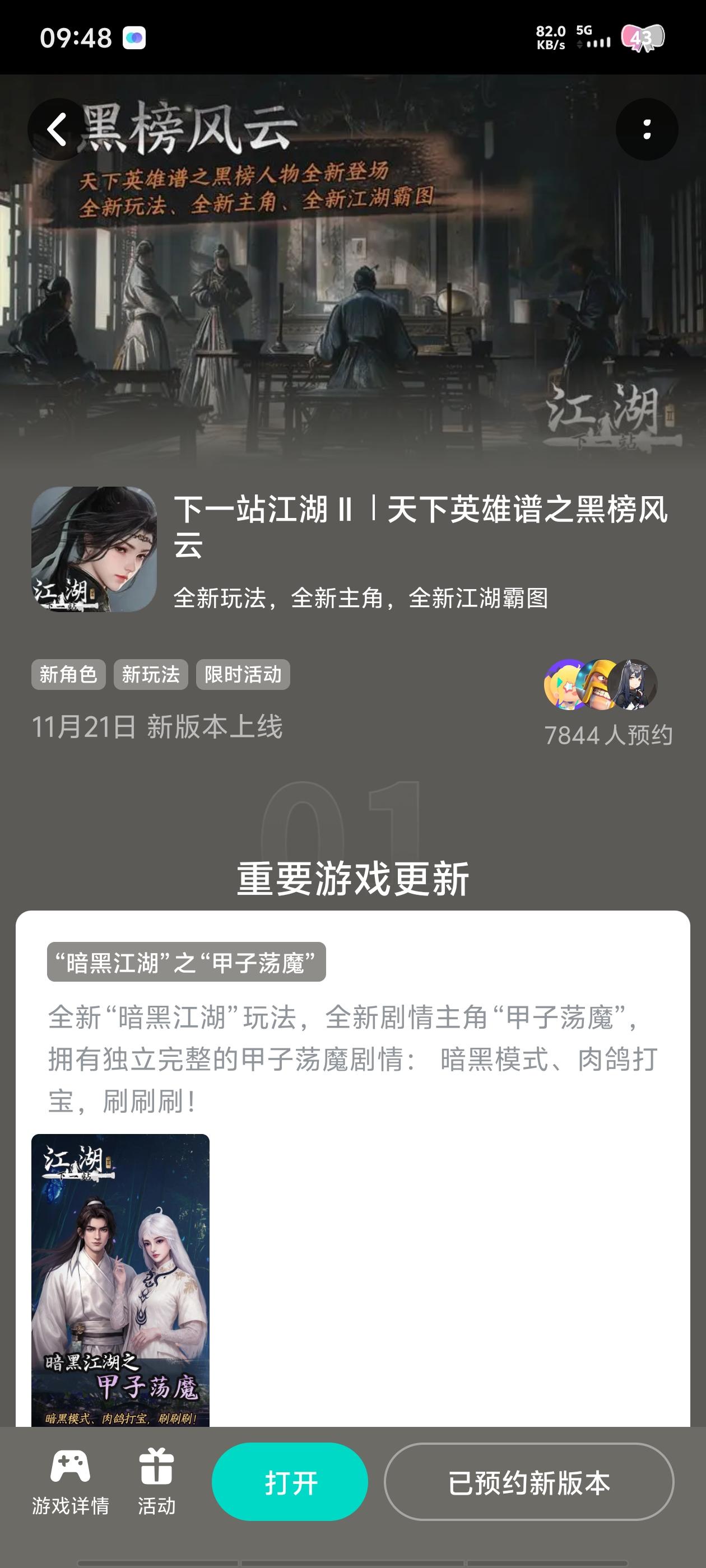Open the three-dot more options menu
This screenshot has height=1568, width=706.
(x=648, y=129)
